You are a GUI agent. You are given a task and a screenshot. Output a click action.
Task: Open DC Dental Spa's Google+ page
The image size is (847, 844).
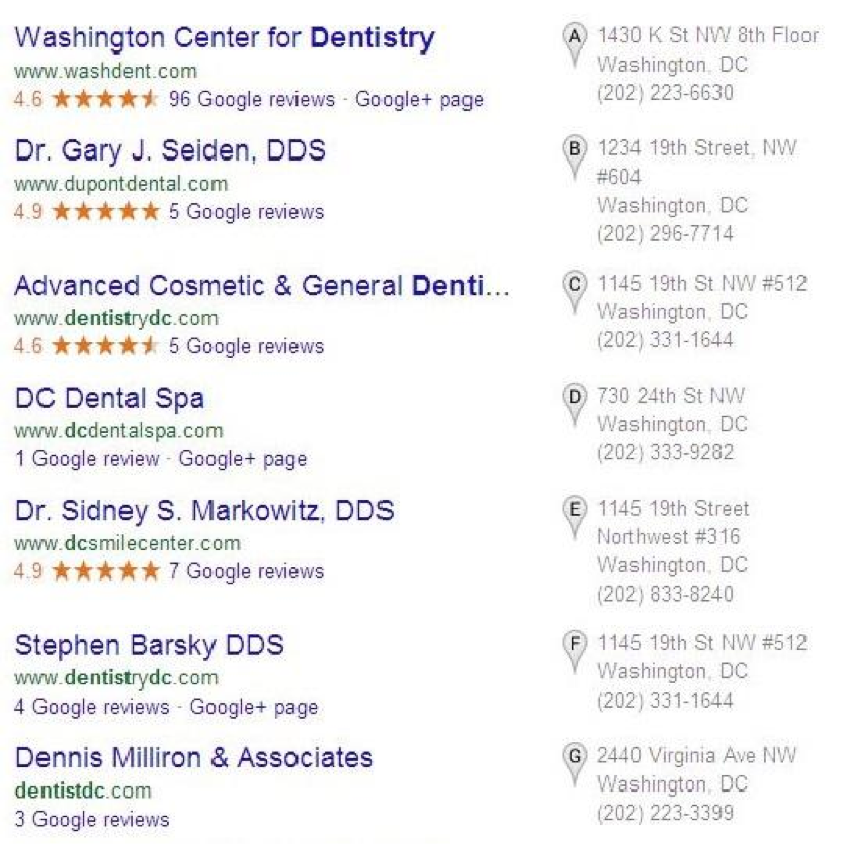coord(243,459)
